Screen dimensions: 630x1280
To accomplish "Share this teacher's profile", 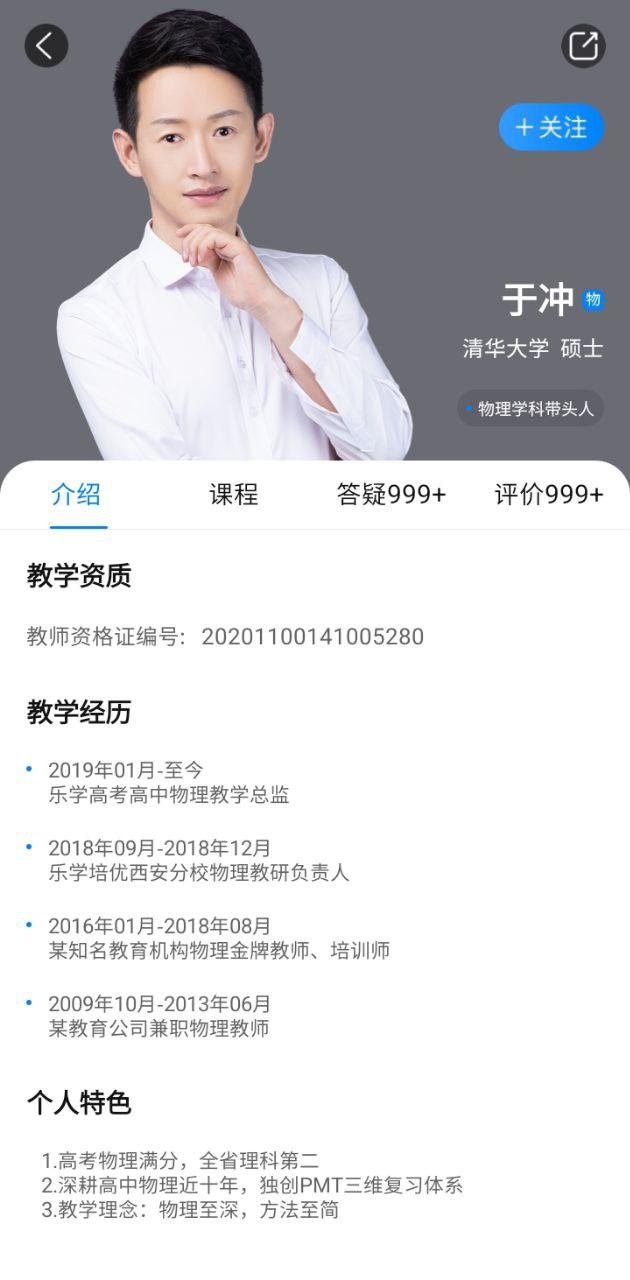I will [583, 46].
